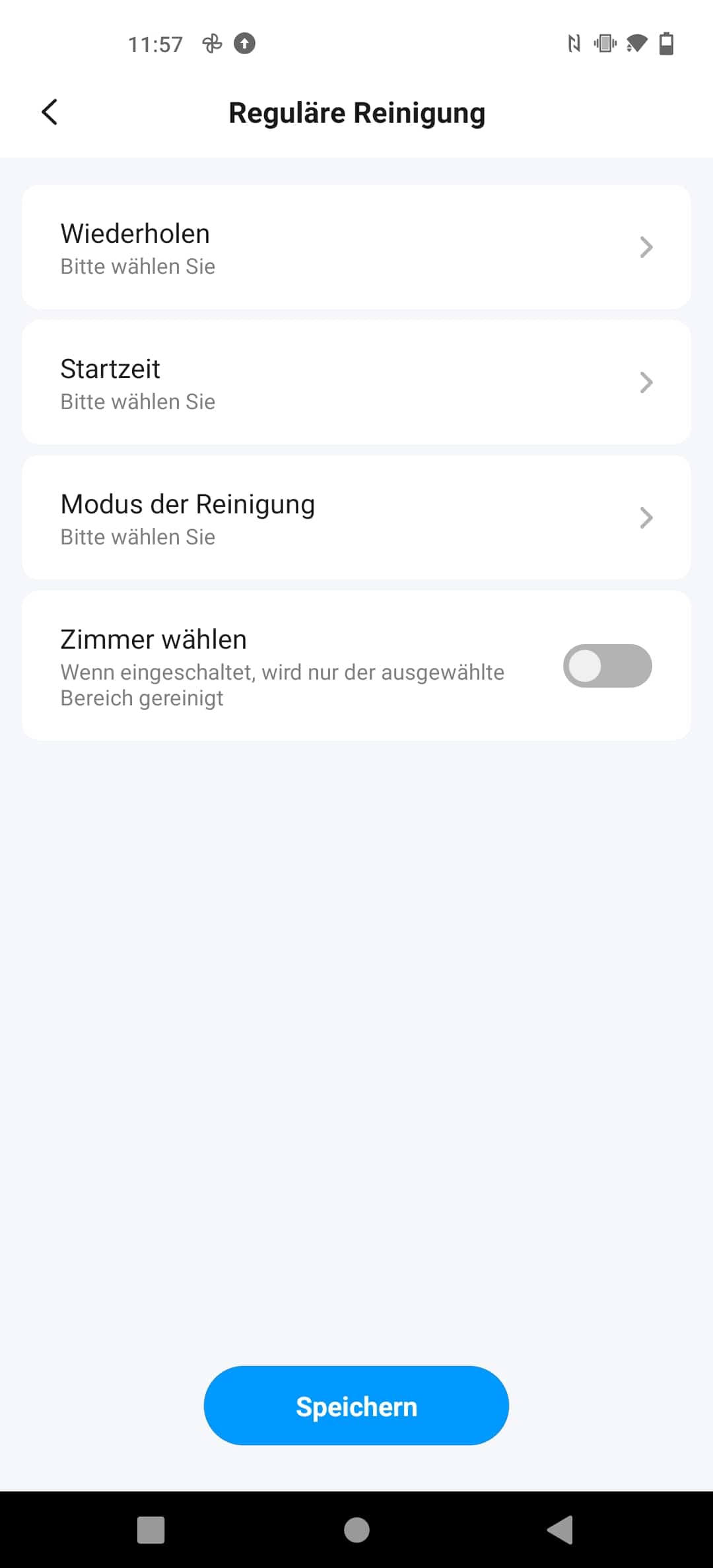Open Modus der Reinigung options
This screenshot has width=713, height=1568.
point(356,517)
